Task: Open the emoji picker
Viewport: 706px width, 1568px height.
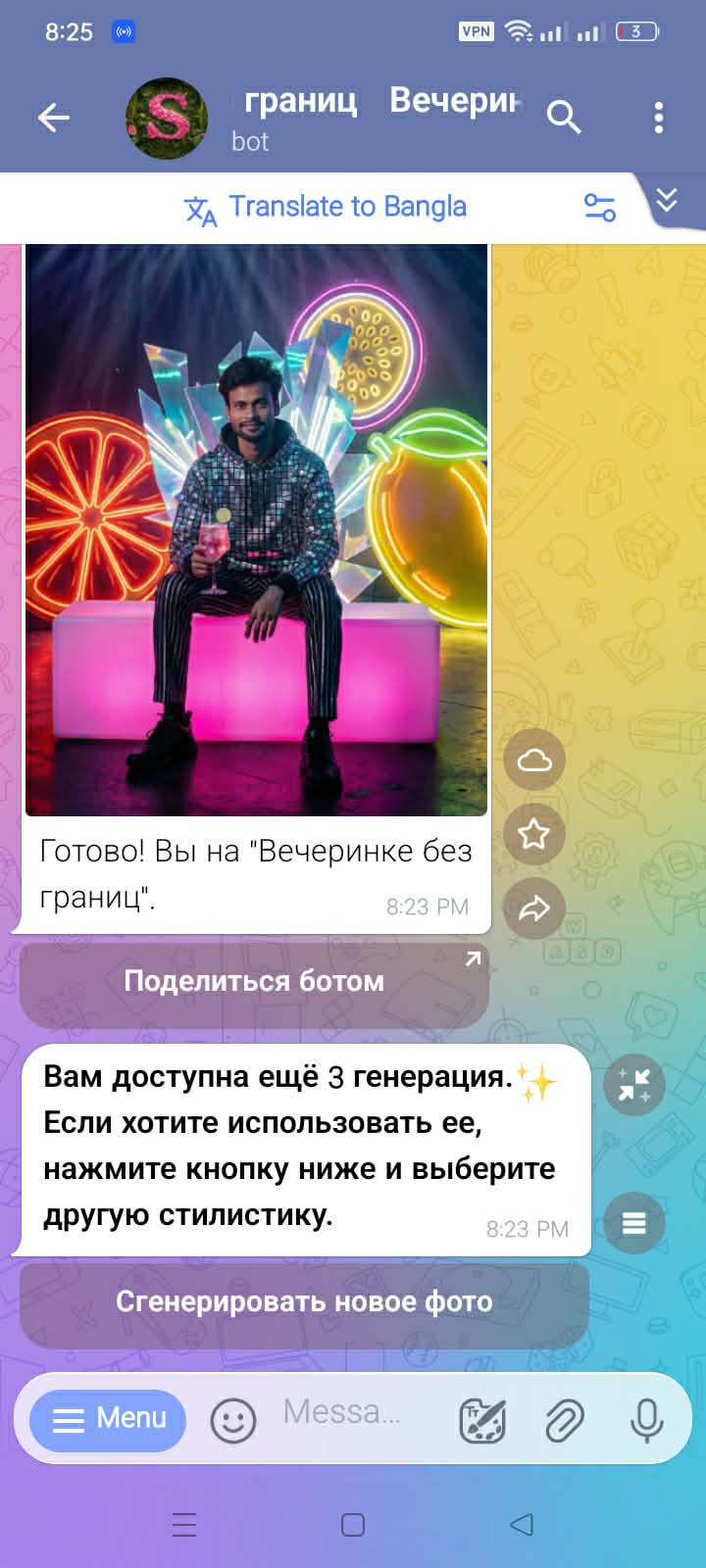Action: (233, 1419)
